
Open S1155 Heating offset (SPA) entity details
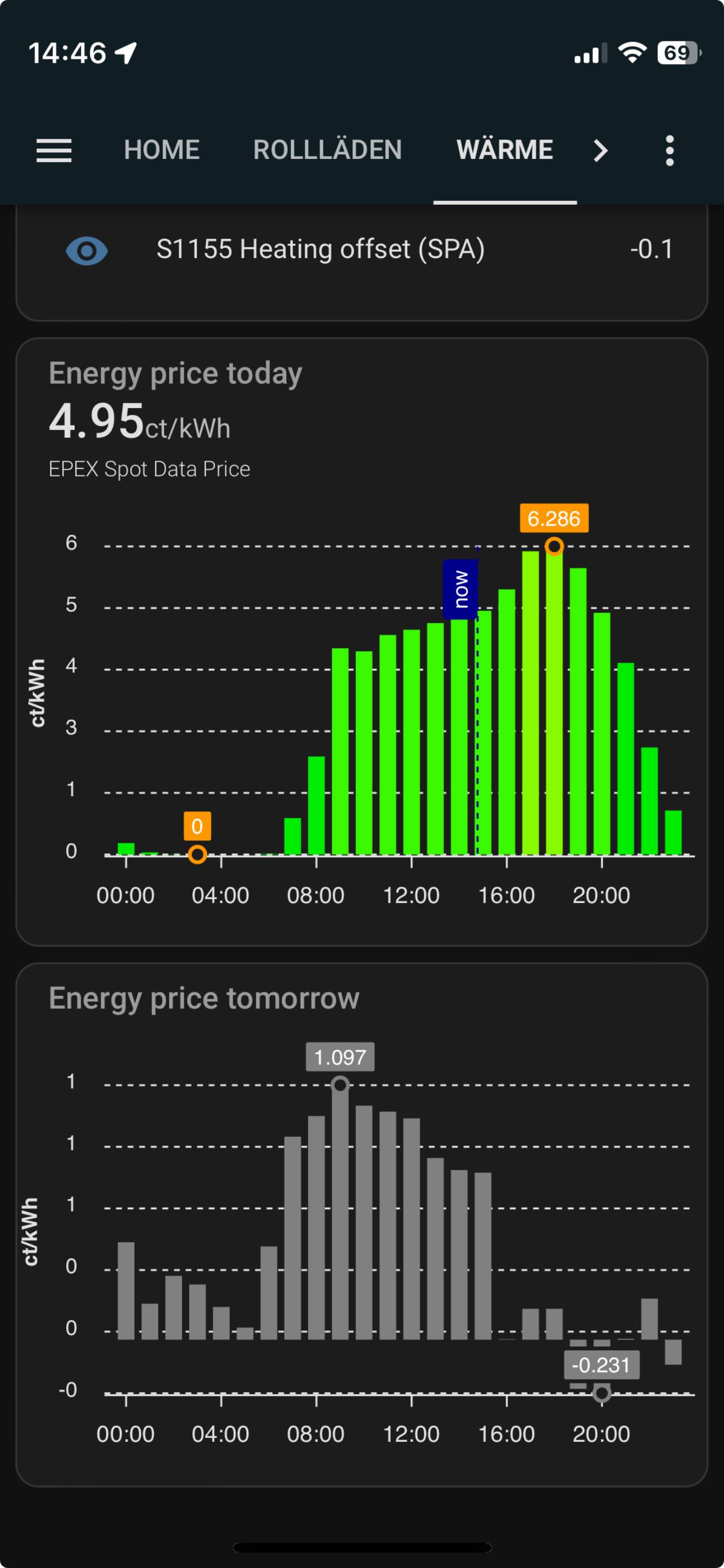pyautogui.click(x=362, y=250)
